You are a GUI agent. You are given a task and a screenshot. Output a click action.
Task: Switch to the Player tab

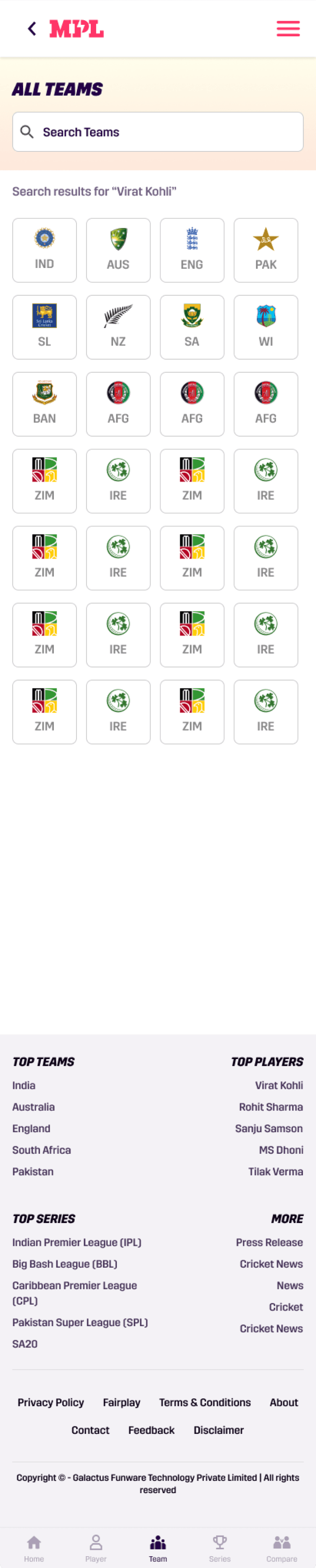pos(96,1548)
